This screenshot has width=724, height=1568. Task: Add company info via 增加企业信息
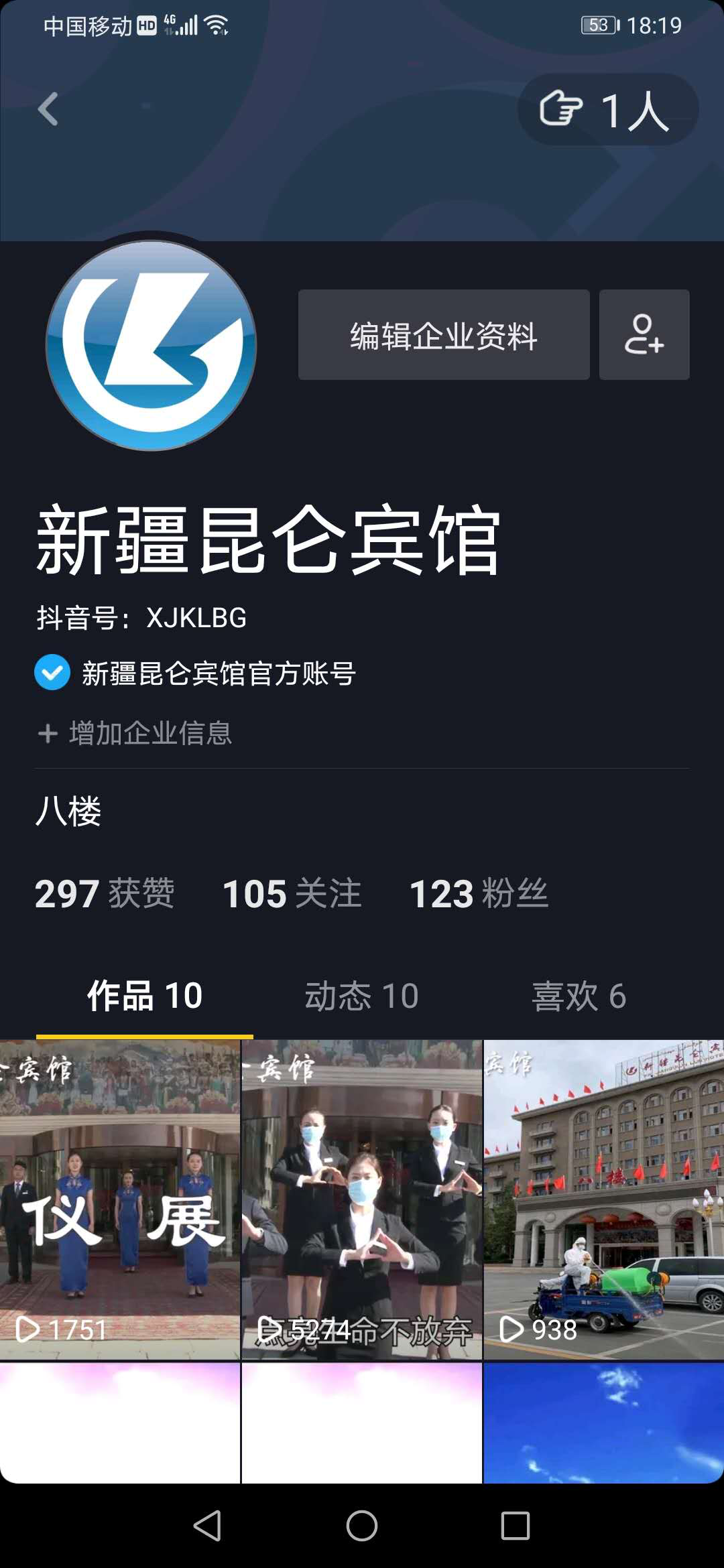(x=135, y=733)
